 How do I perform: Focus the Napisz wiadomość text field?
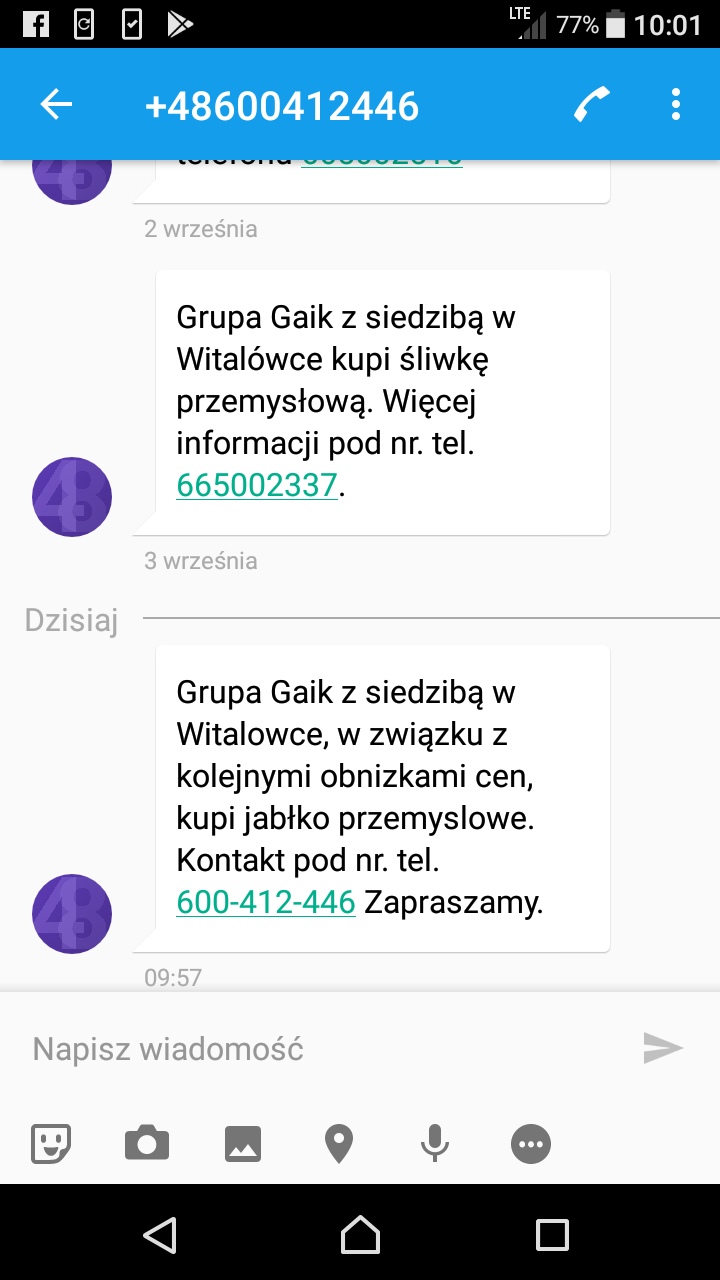320,1049
